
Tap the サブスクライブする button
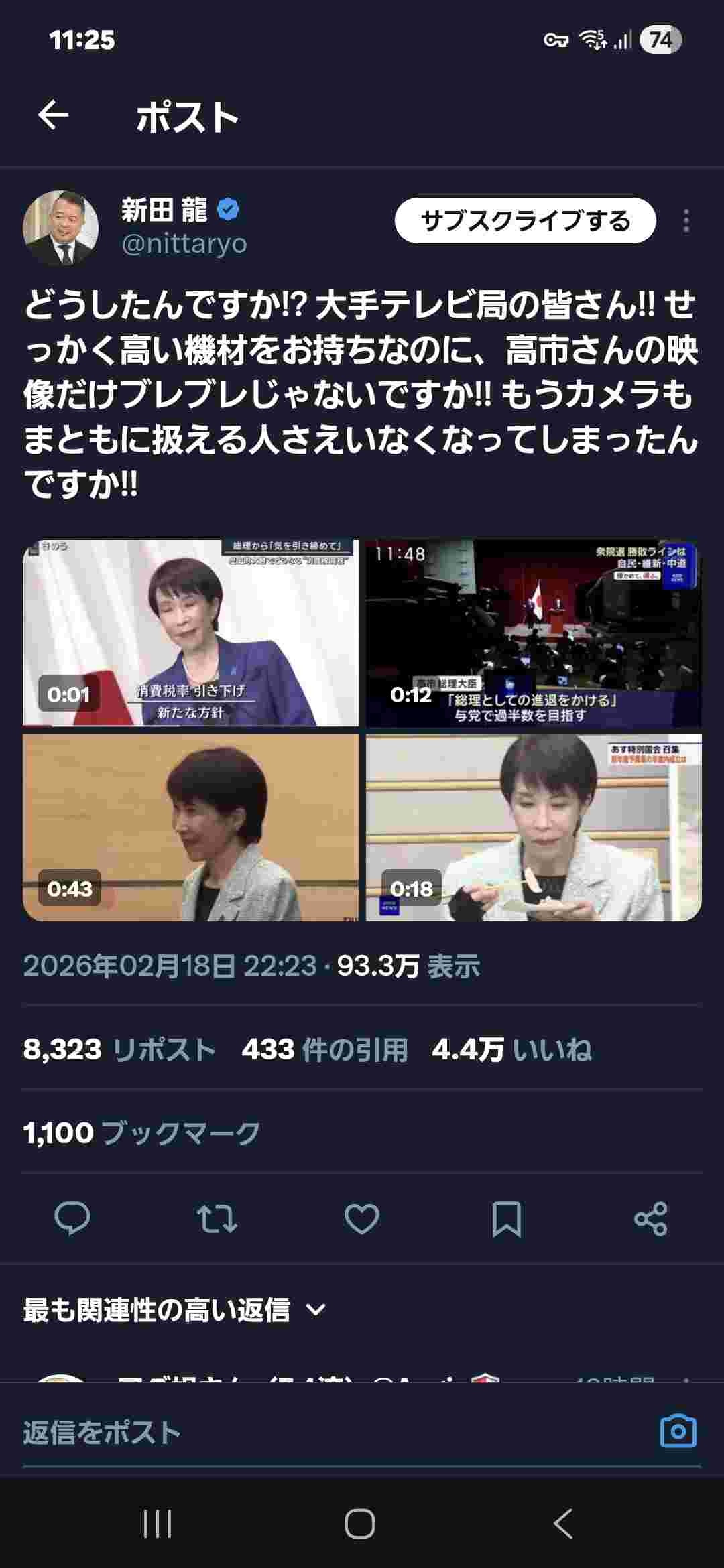[x=525, y=220]
